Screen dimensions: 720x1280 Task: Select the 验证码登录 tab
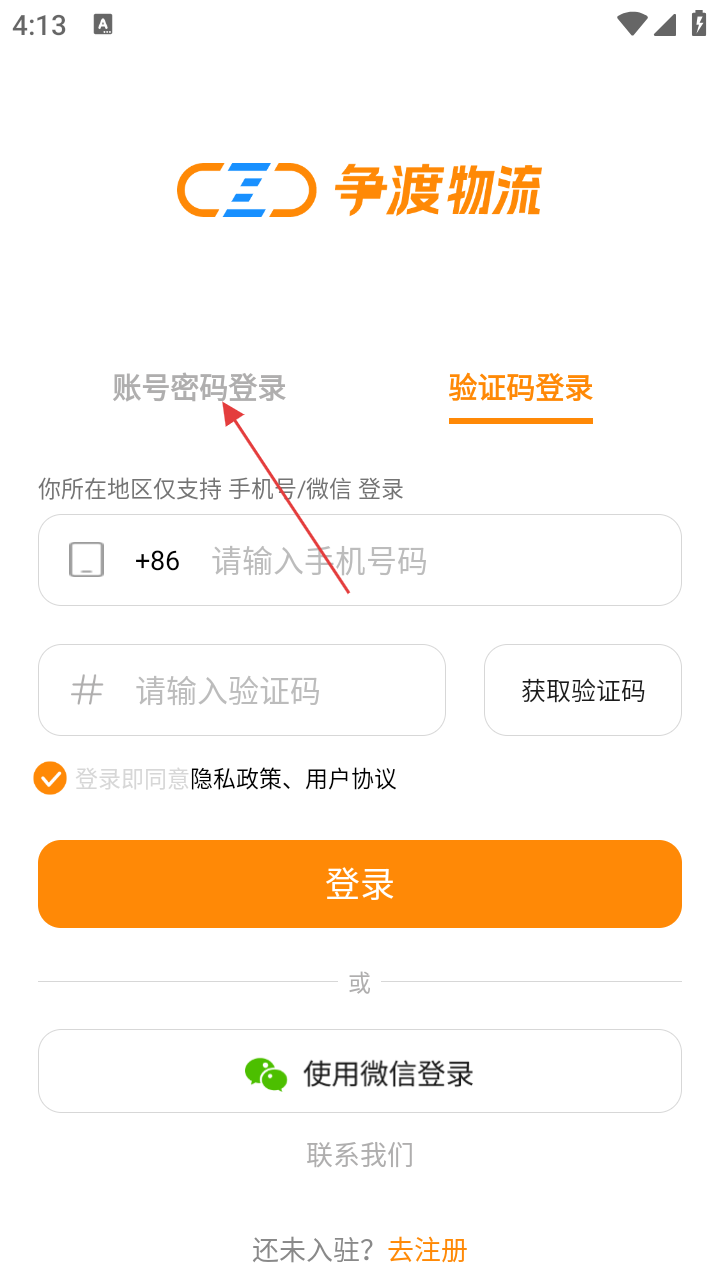pyautogui.click(x=521, y=388)
